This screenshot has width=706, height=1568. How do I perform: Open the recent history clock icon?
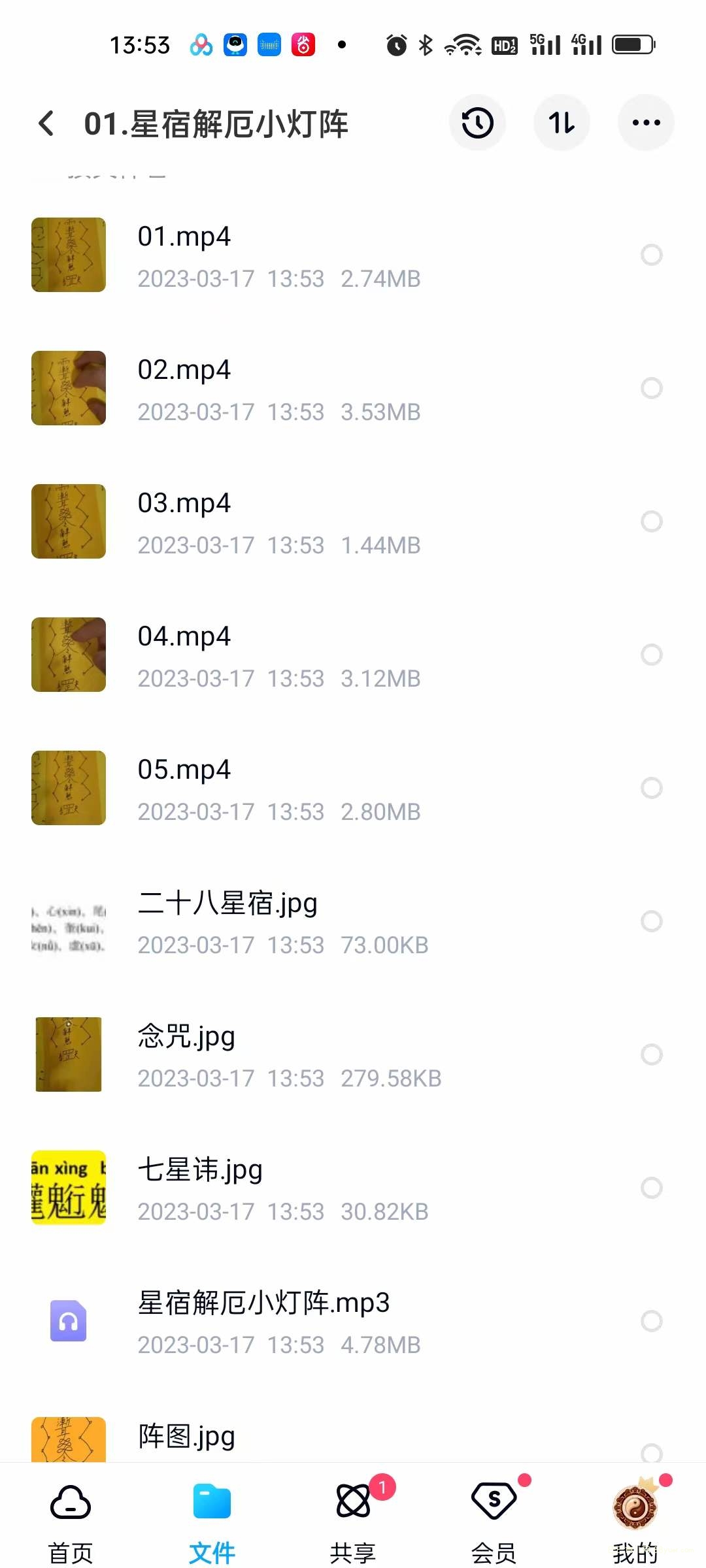click(477, 123)
